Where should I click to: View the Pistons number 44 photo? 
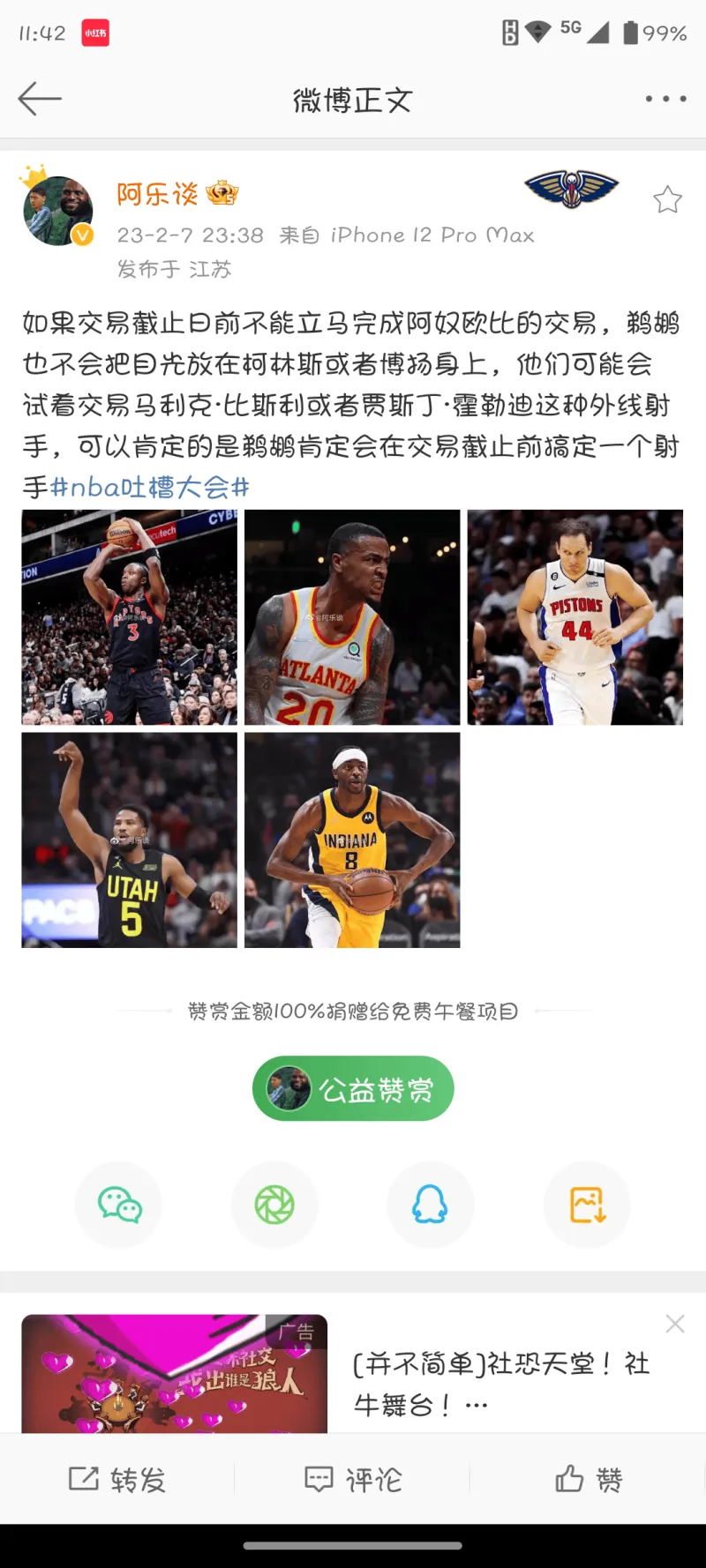[x=575, y=617]
